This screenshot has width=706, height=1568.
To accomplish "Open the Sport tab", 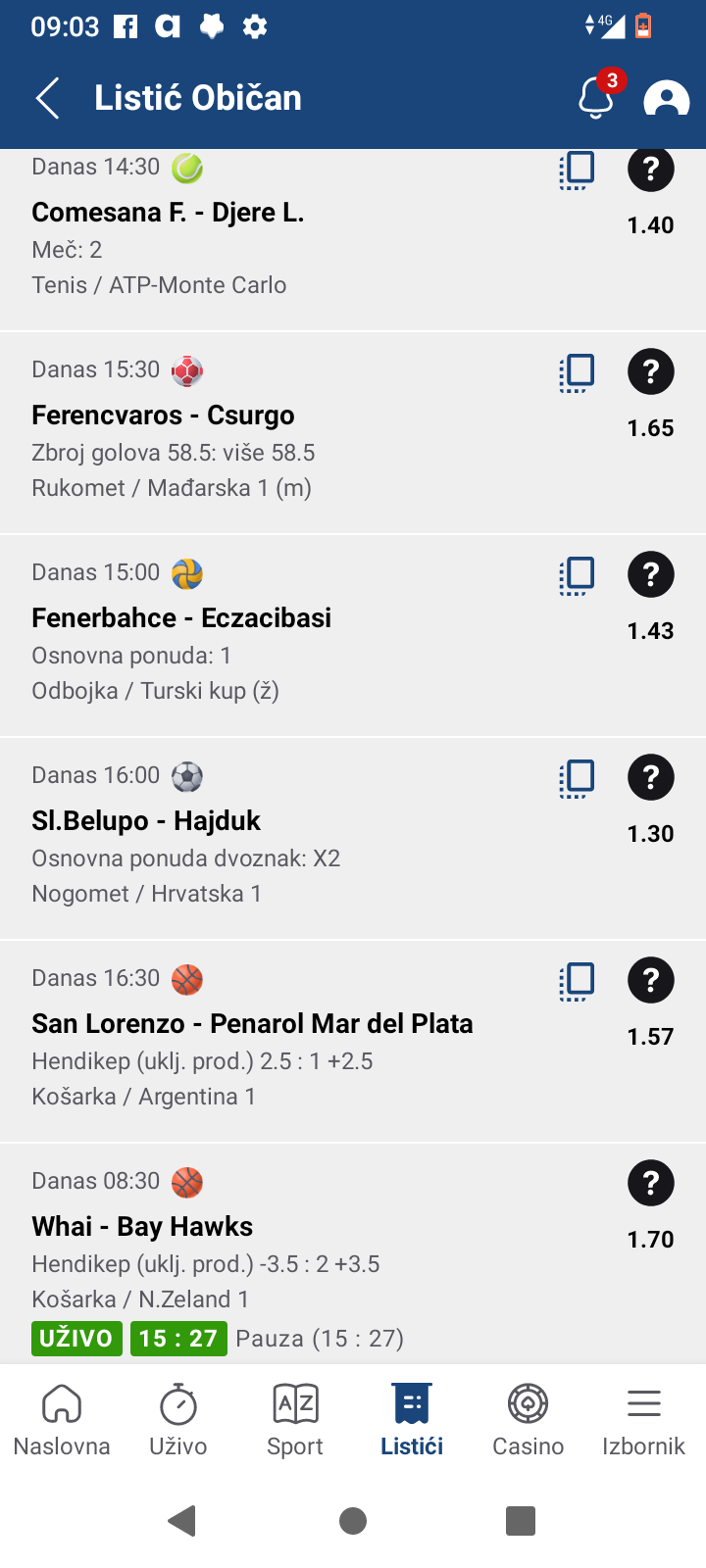I will 295,1420.
